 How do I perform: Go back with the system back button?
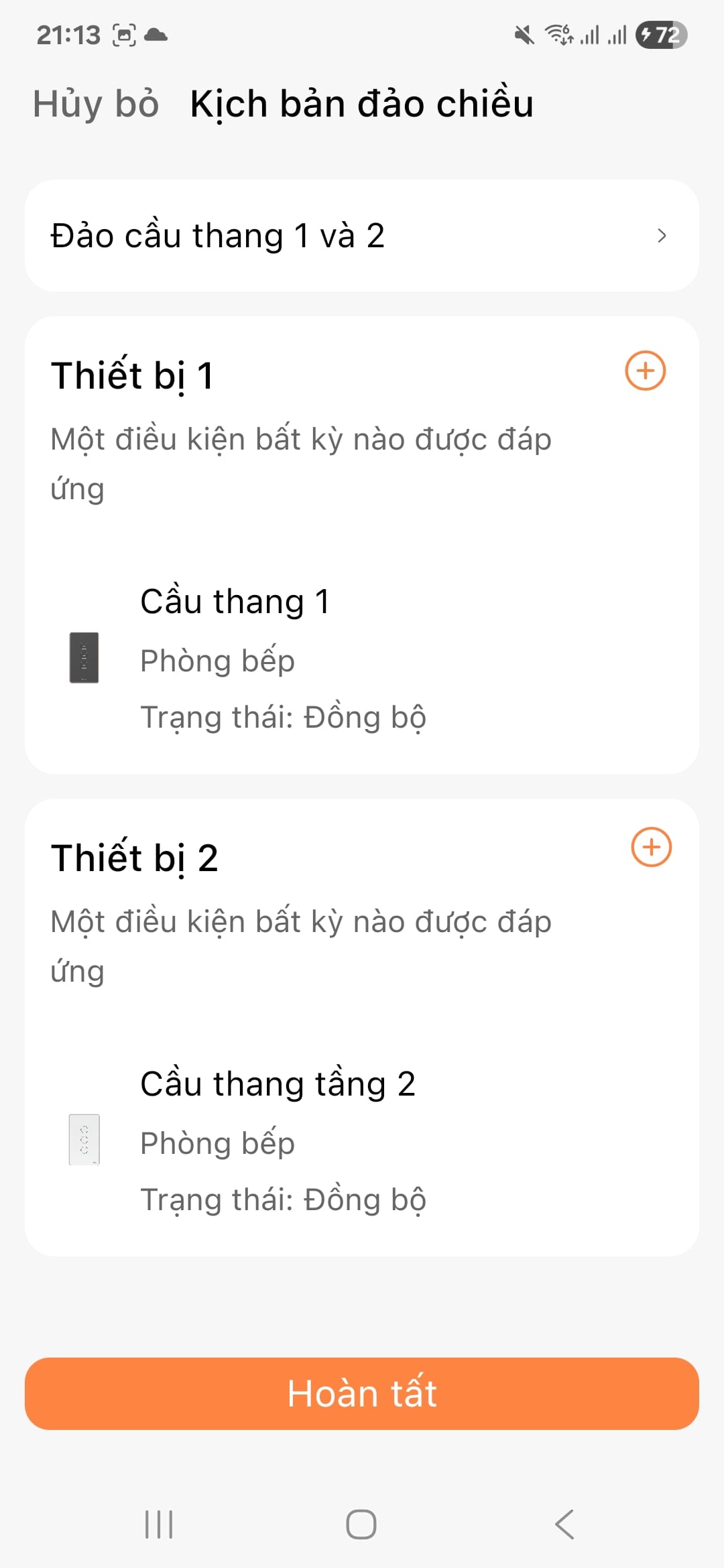(x=564, y=1524)
